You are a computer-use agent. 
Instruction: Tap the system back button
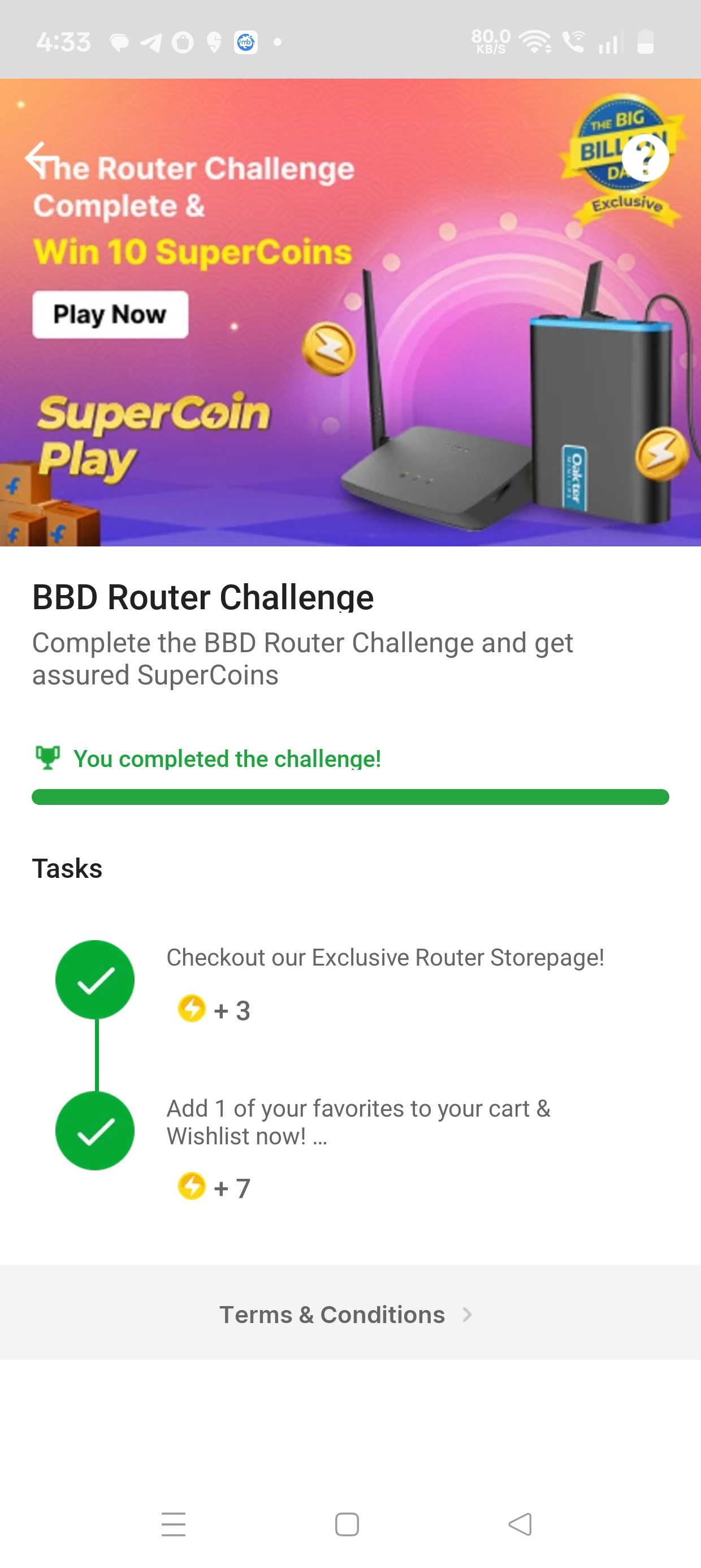coord(520,1524)
